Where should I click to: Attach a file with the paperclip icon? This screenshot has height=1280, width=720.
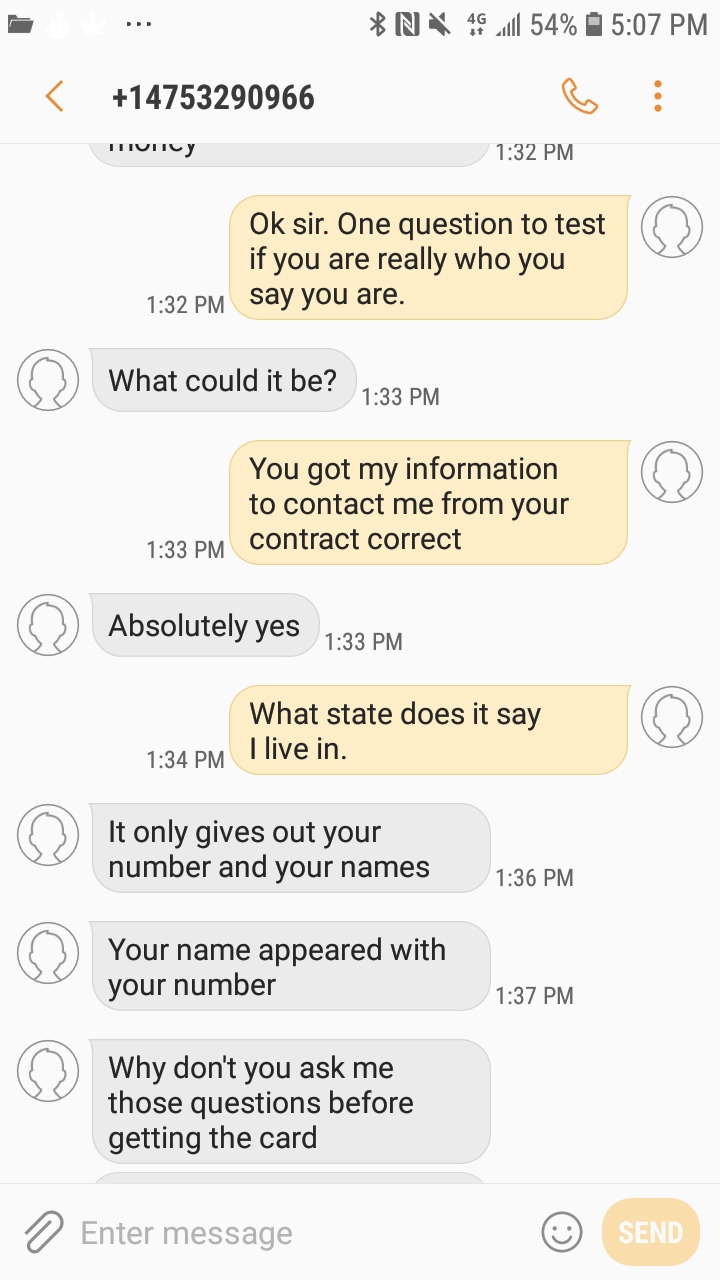click(x=43, y=1232)
